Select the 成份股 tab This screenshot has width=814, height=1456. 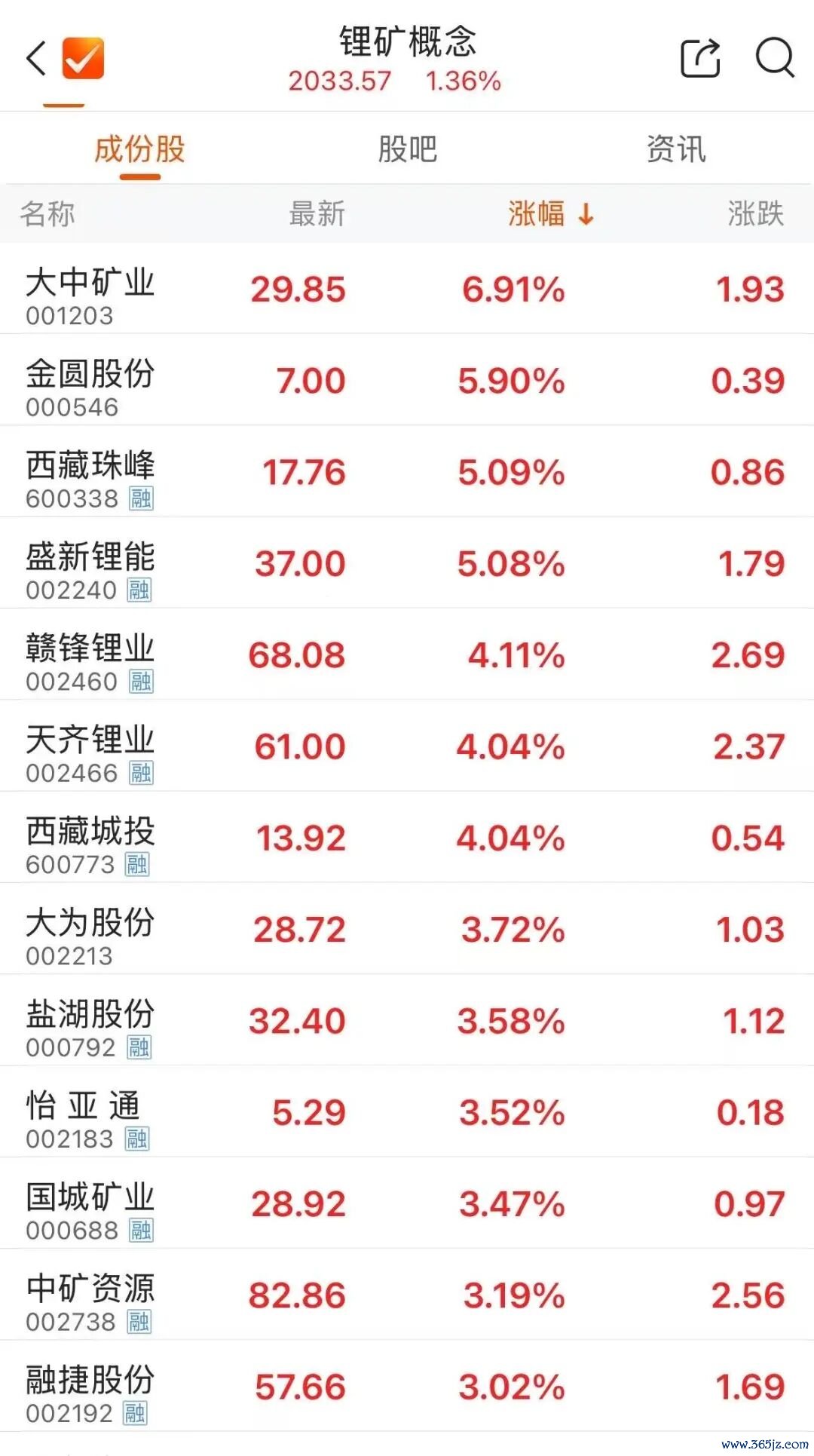pos(139,149)
